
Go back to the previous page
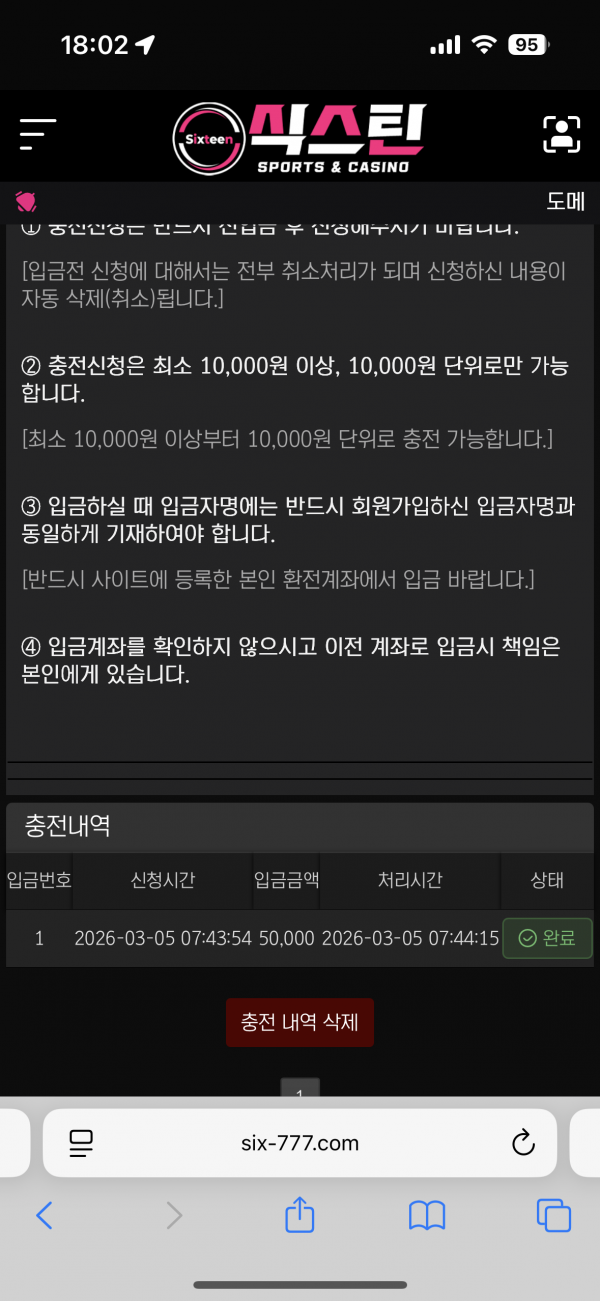click(44, 1215)
